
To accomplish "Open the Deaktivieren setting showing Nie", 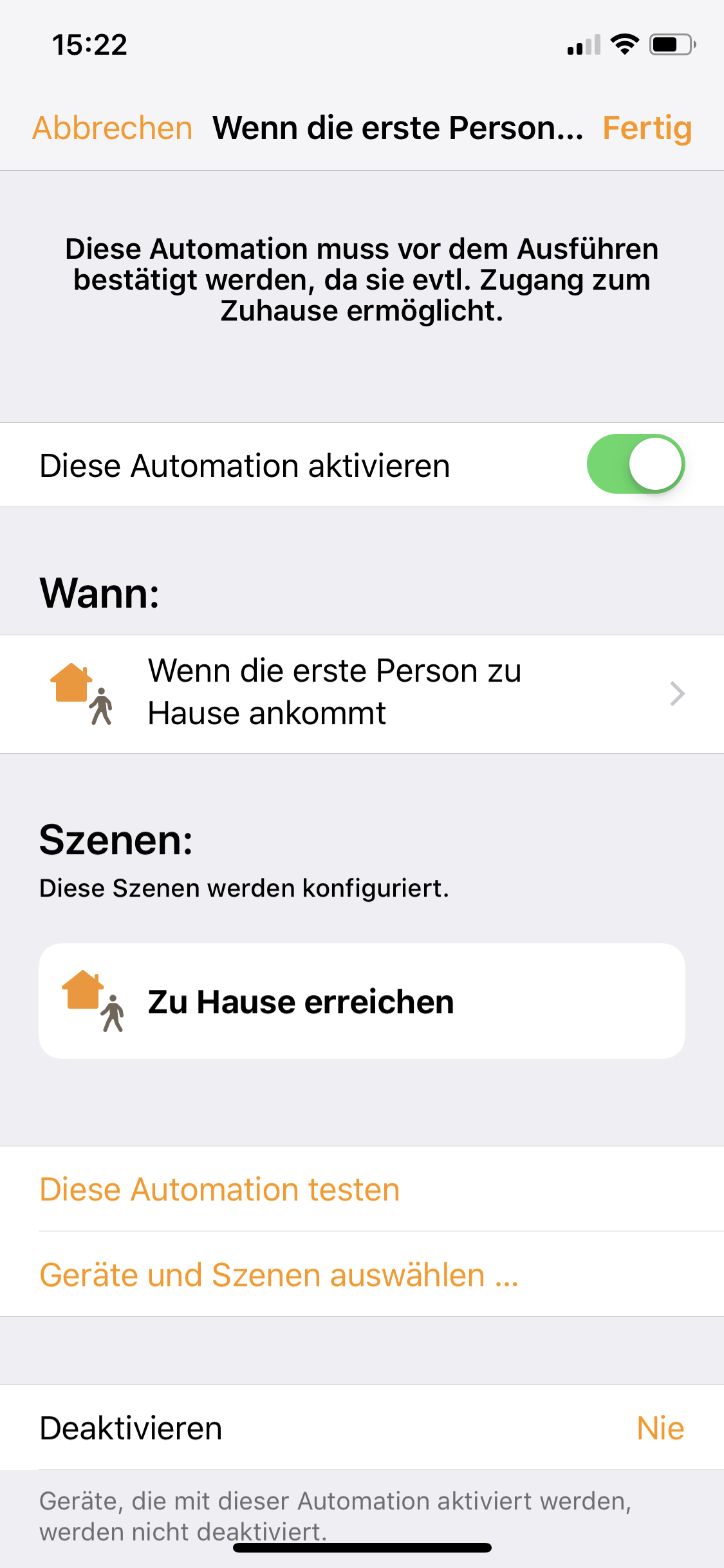I will [362, 1428].
